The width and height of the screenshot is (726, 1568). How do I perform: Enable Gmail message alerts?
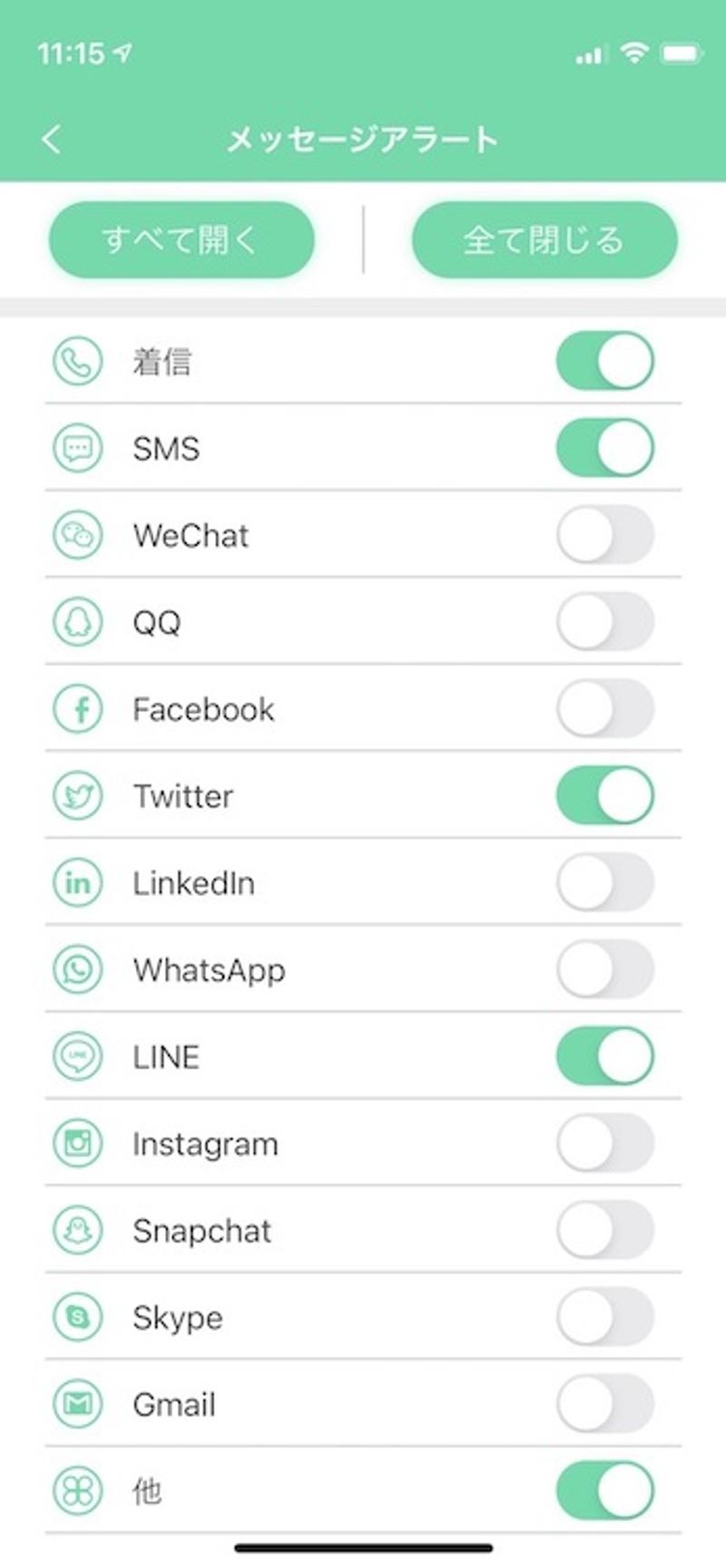604,1404
